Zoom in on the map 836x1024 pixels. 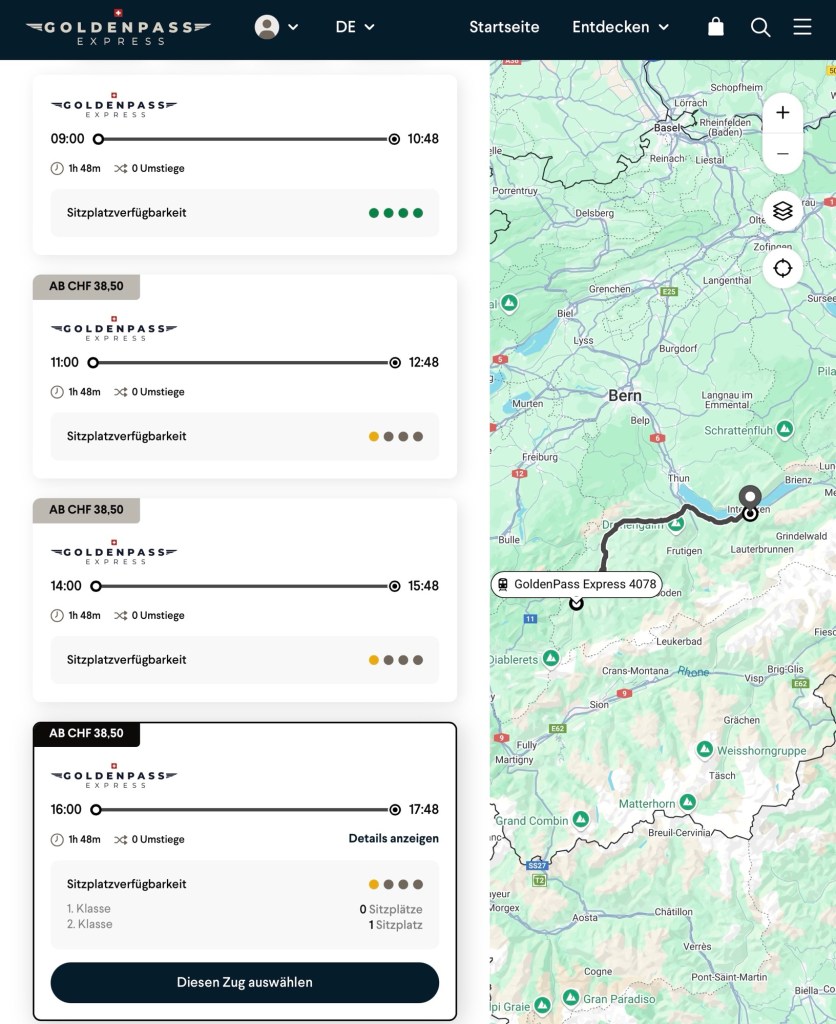tap(782, 113)
